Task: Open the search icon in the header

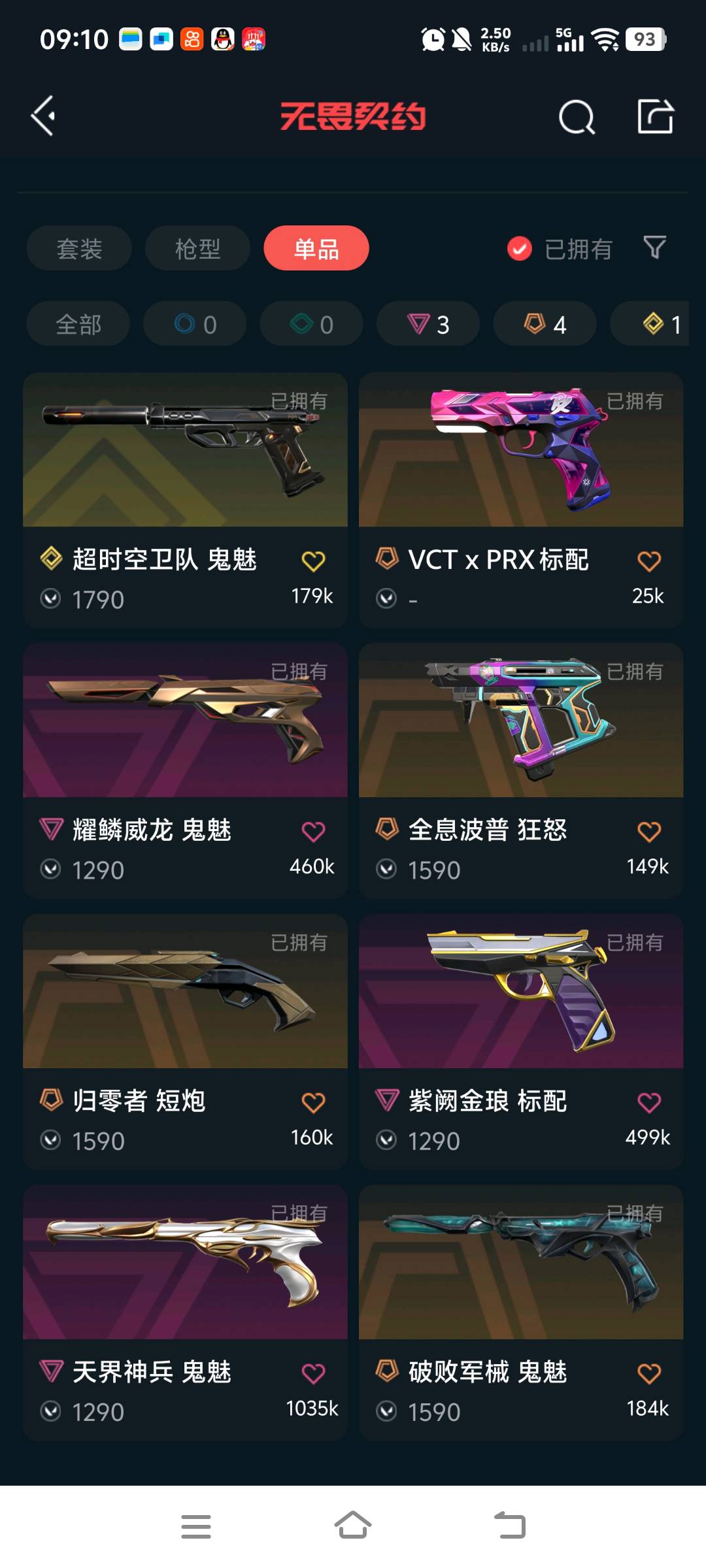Action: click(577, 118)
